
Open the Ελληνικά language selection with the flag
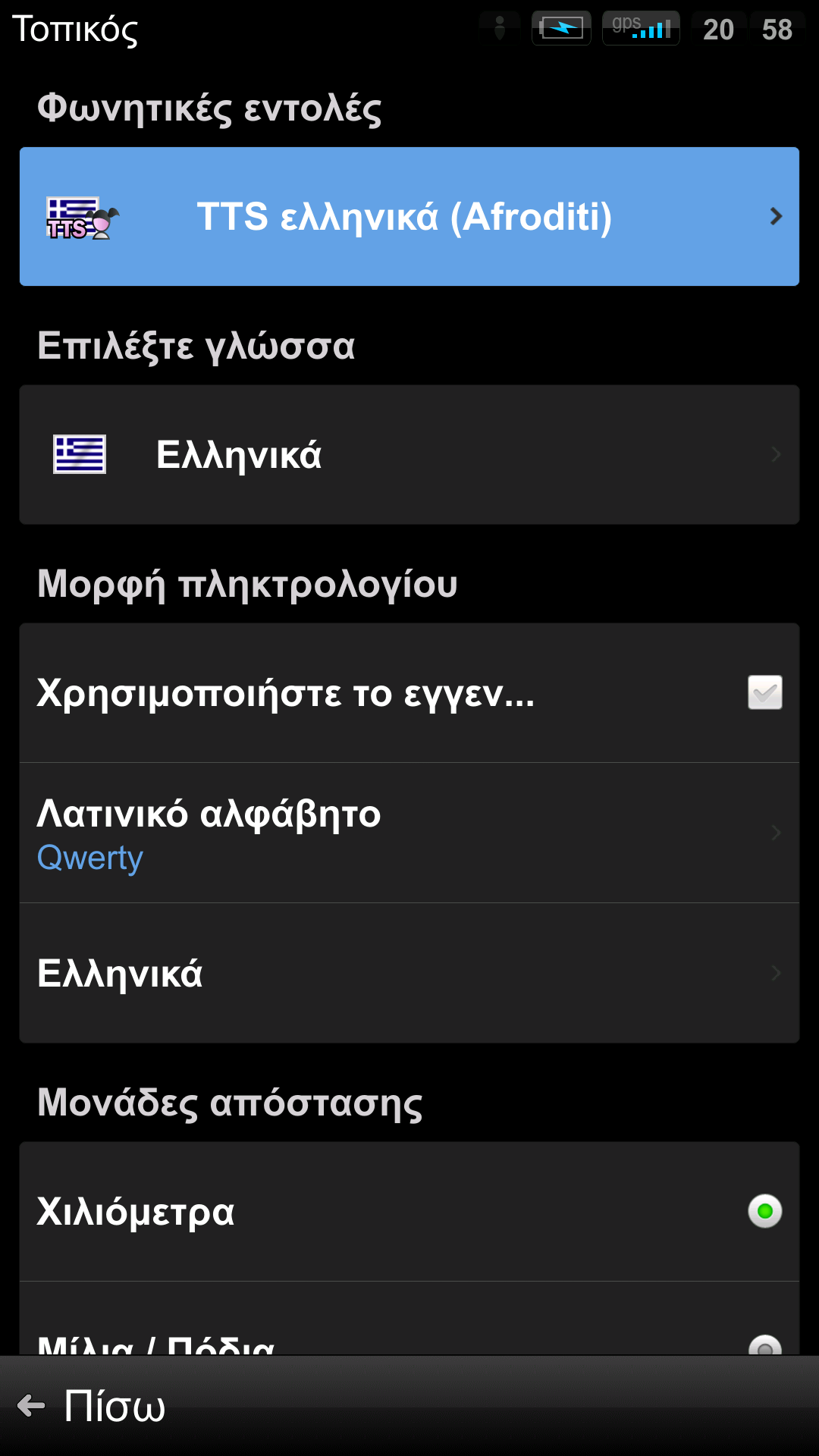point(409,455)
